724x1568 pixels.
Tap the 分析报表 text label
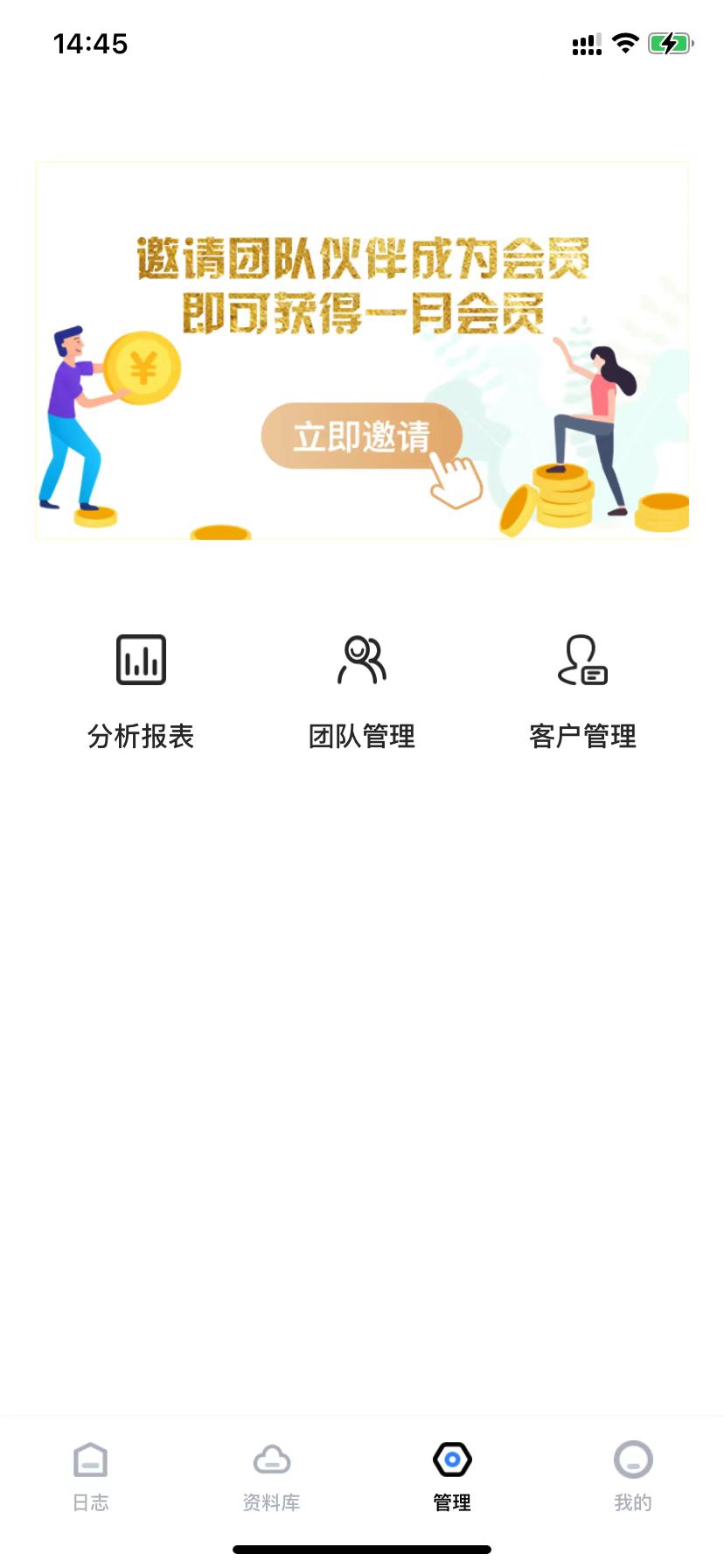pyautogui.click(x=141, y=737)
